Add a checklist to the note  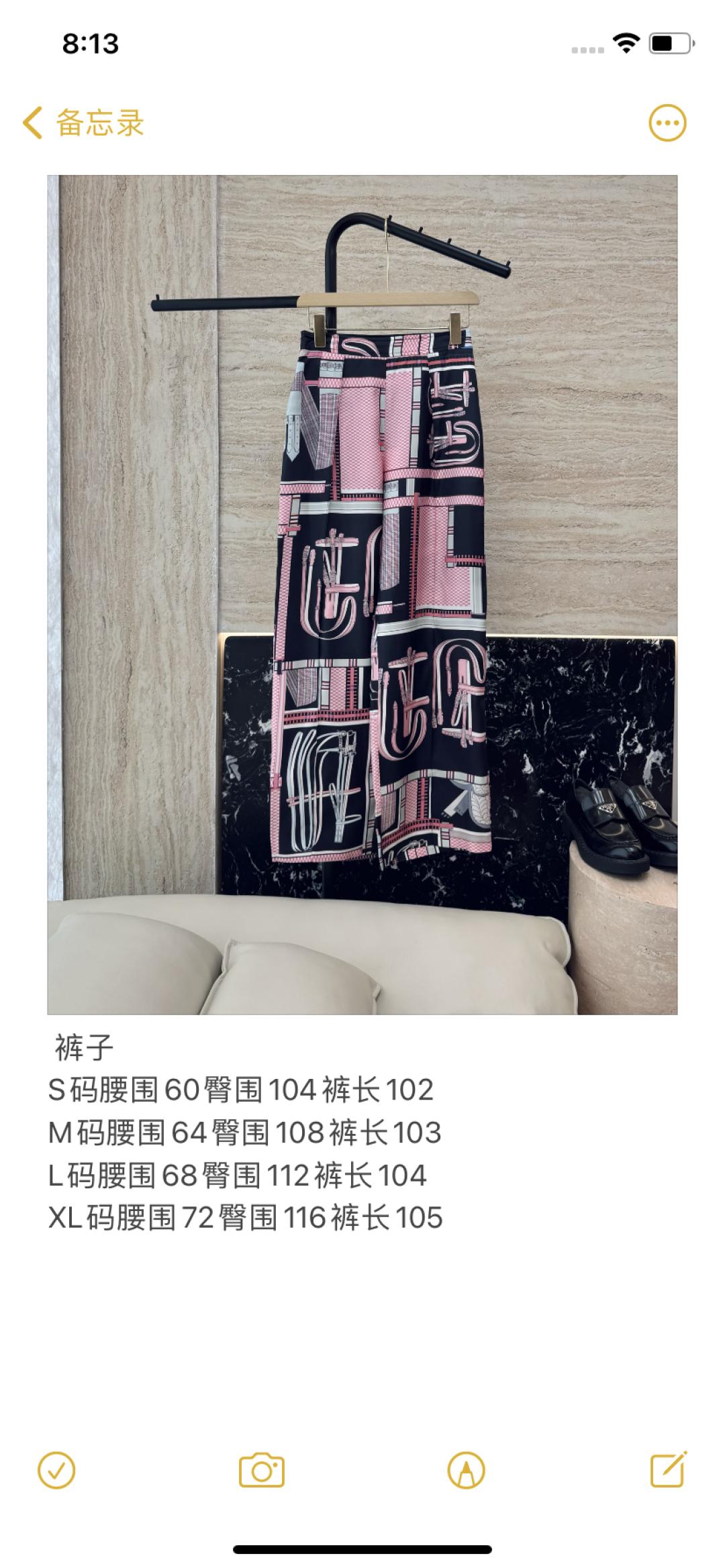(57, 1471)
